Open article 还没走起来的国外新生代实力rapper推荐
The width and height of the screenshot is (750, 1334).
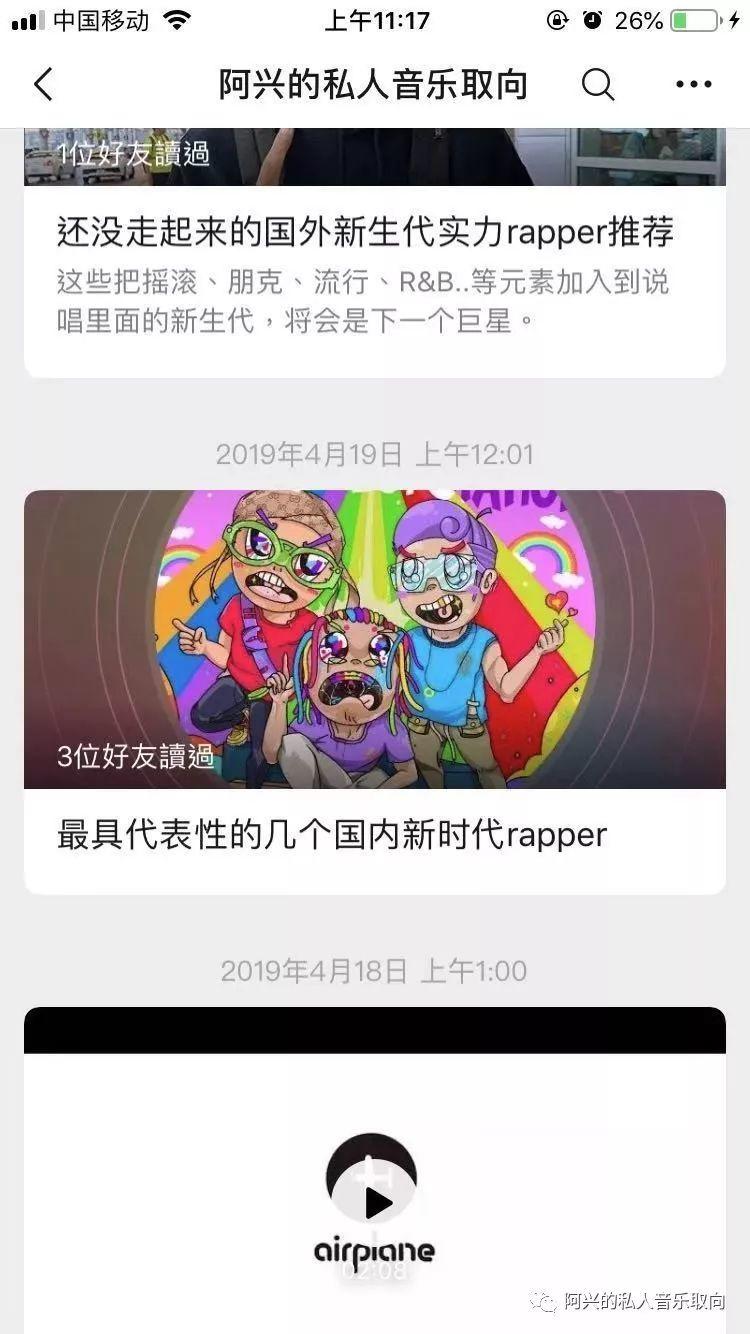coord(366,233)
